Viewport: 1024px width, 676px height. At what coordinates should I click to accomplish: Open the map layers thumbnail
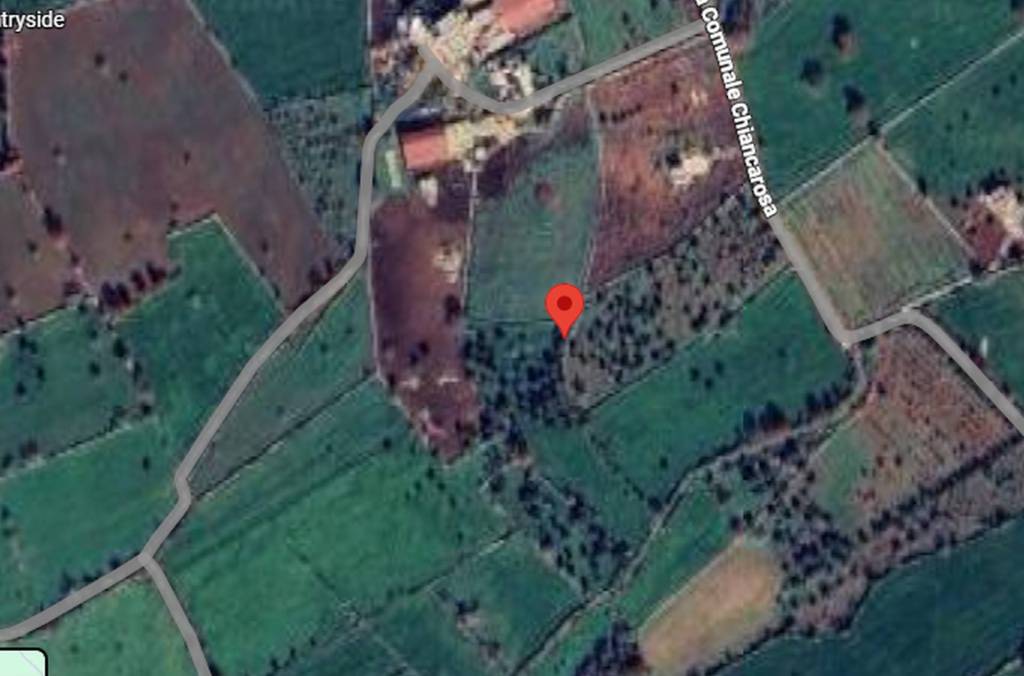(x=22, y=663)
